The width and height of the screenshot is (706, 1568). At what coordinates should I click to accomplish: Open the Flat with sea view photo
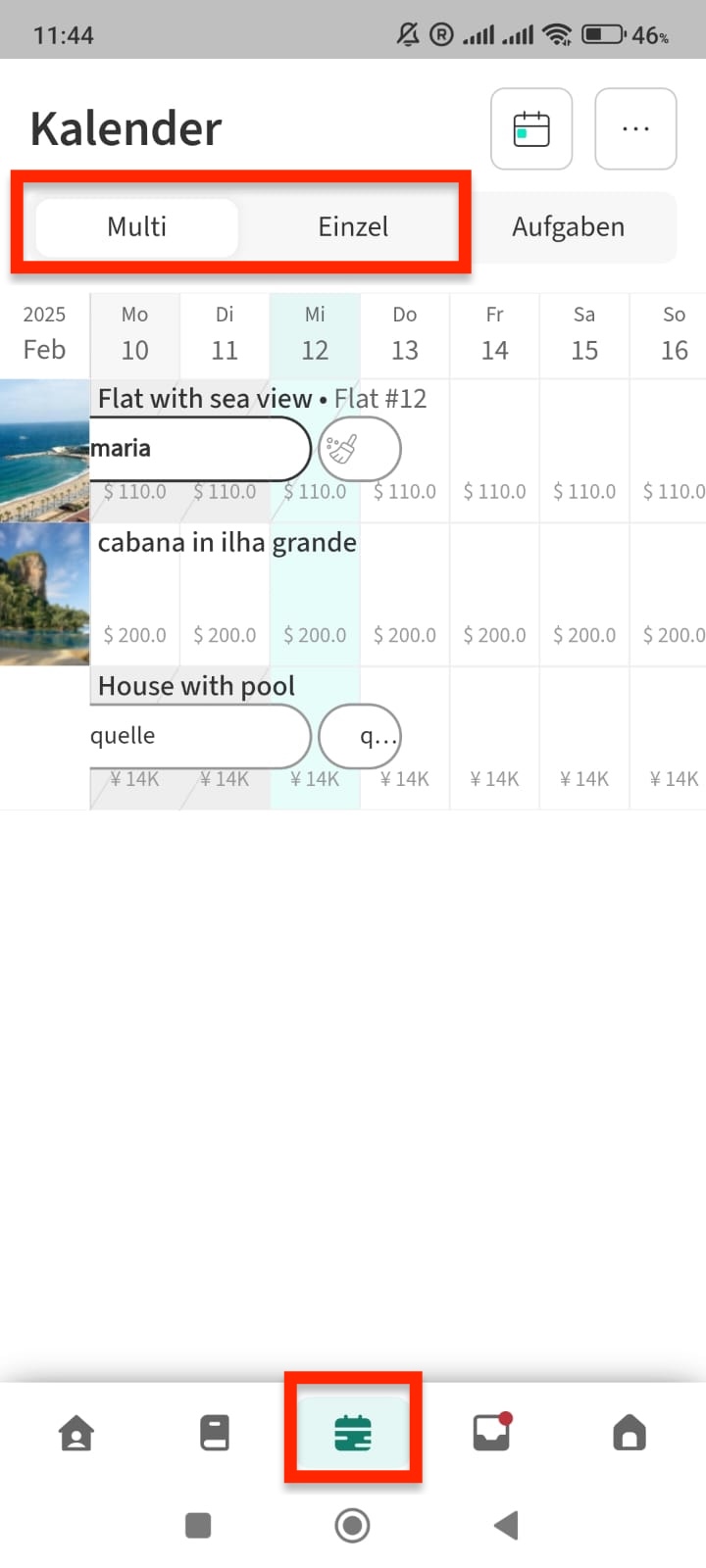point(44,451)
